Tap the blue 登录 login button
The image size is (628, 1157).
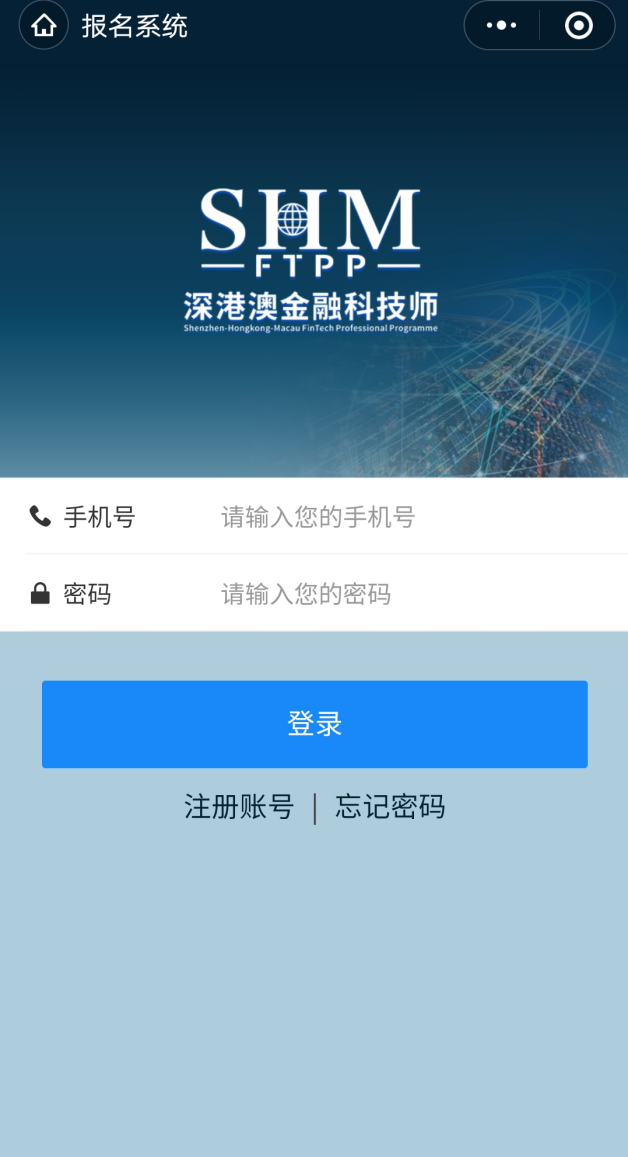coord(314,724)
